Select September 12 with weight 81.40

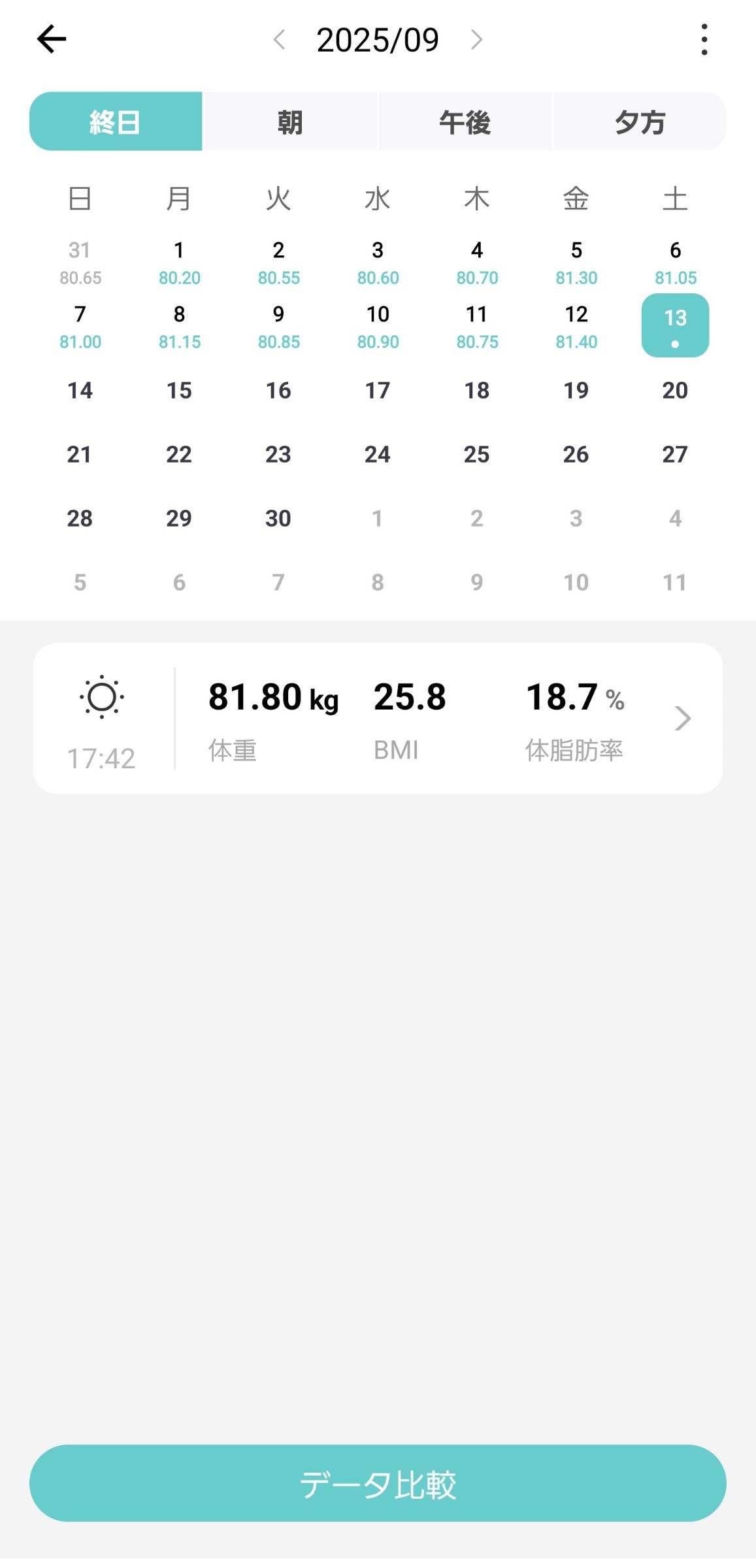tap(576, 327)
